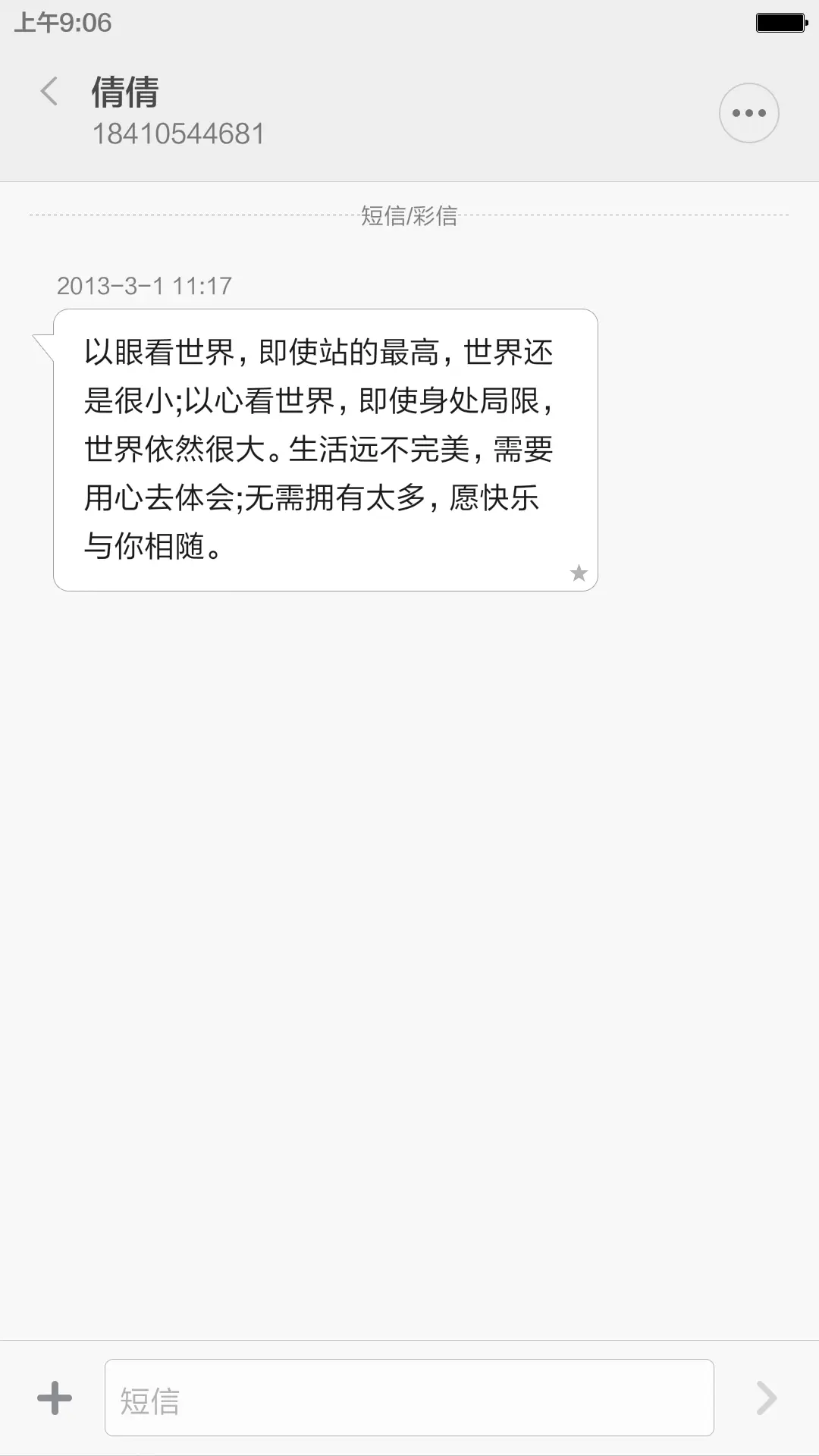
Task: Star the received message as favorite
Action: pyautogui.click(x=579, y=574)
